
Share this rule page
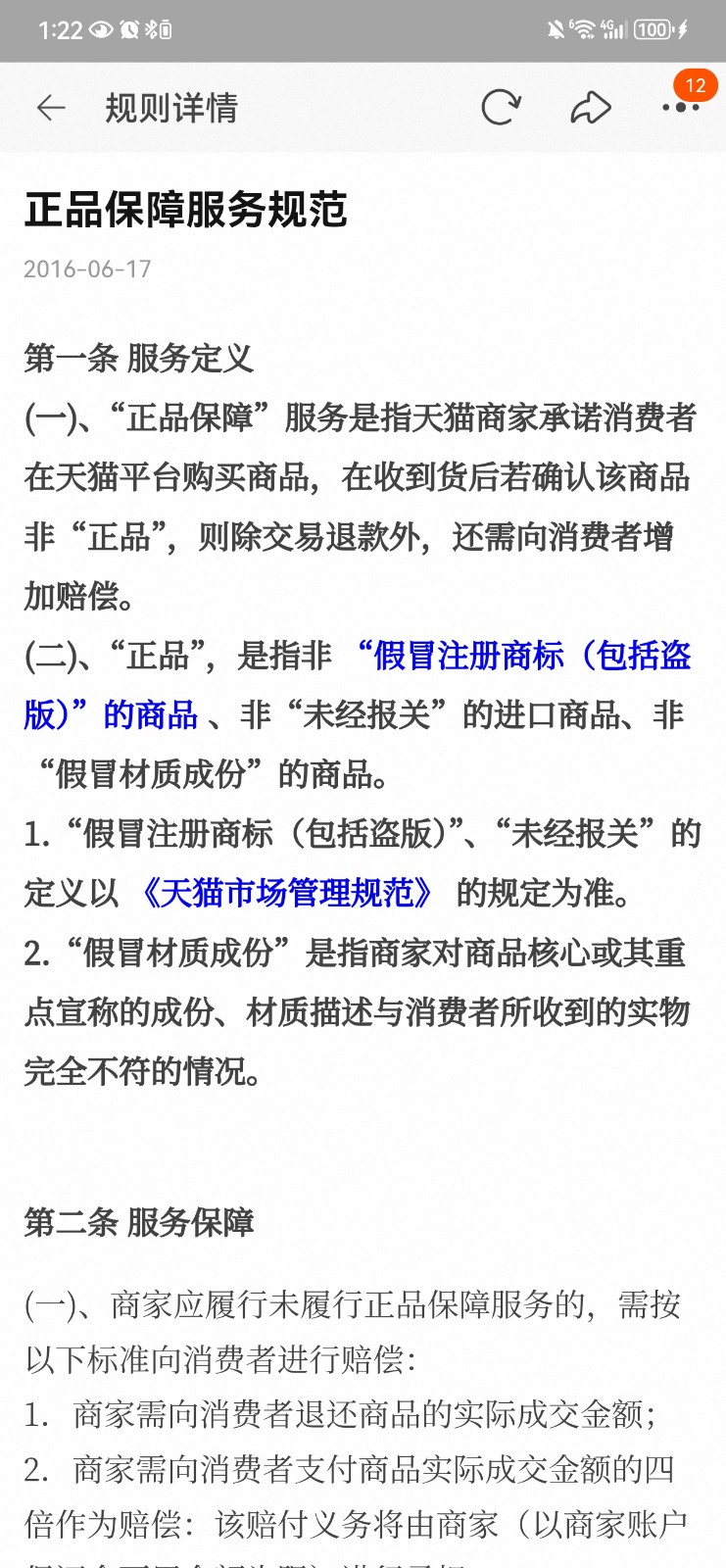(x=591, y=107)
